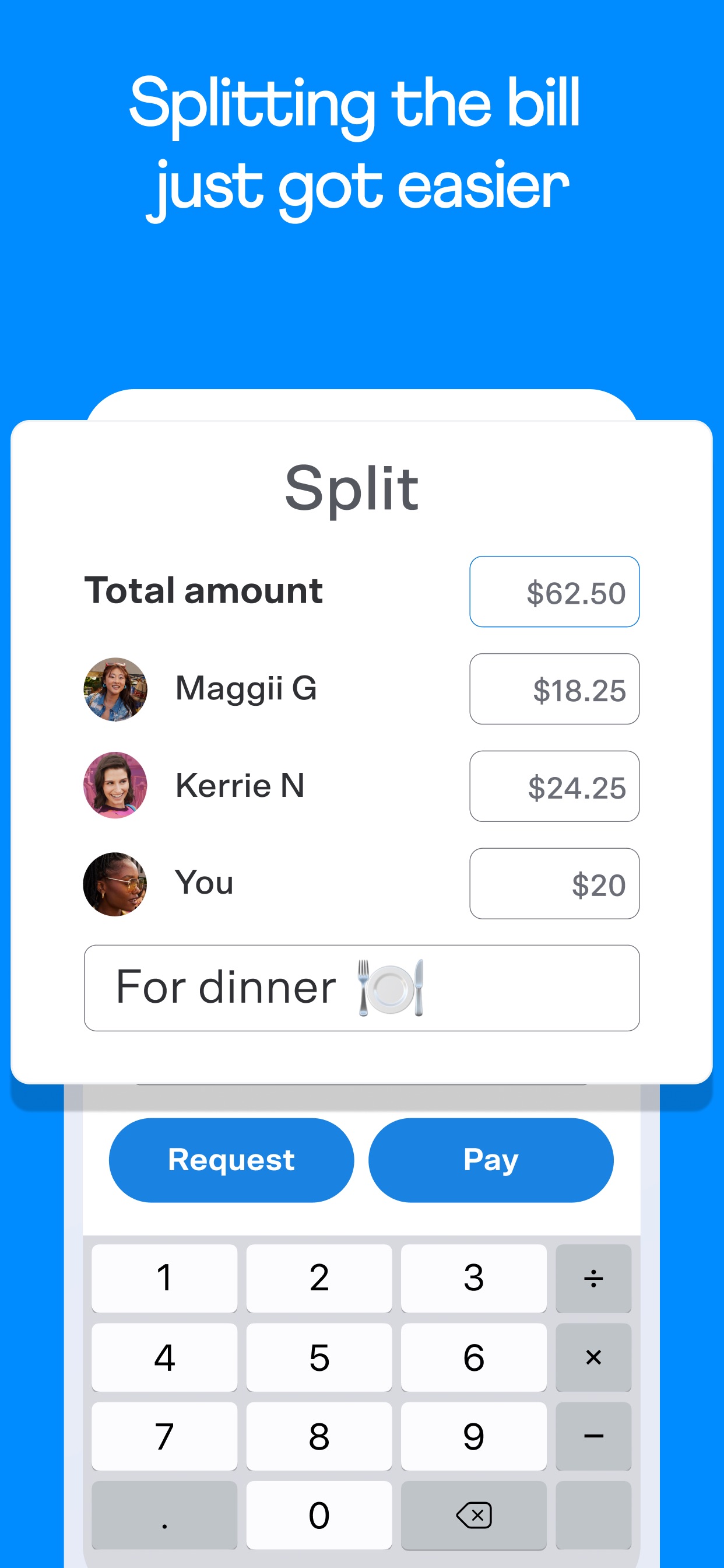The height and width of the screenshot is (1568, 724).
Task: Tap the Request button
Action: click(231, 1159)
